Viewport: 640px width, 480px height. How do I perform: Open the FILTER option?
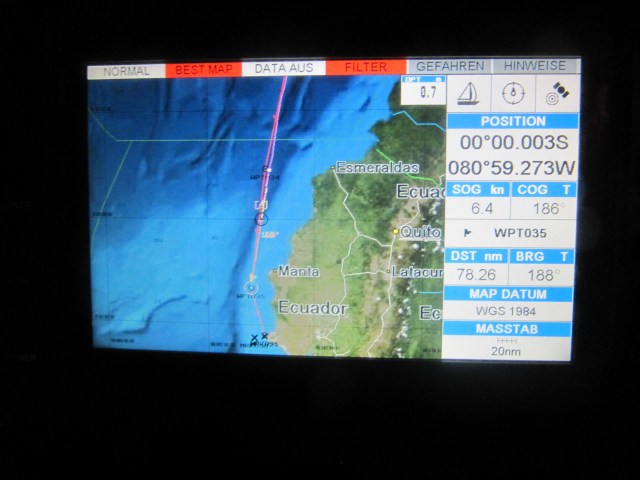point(365,68)
